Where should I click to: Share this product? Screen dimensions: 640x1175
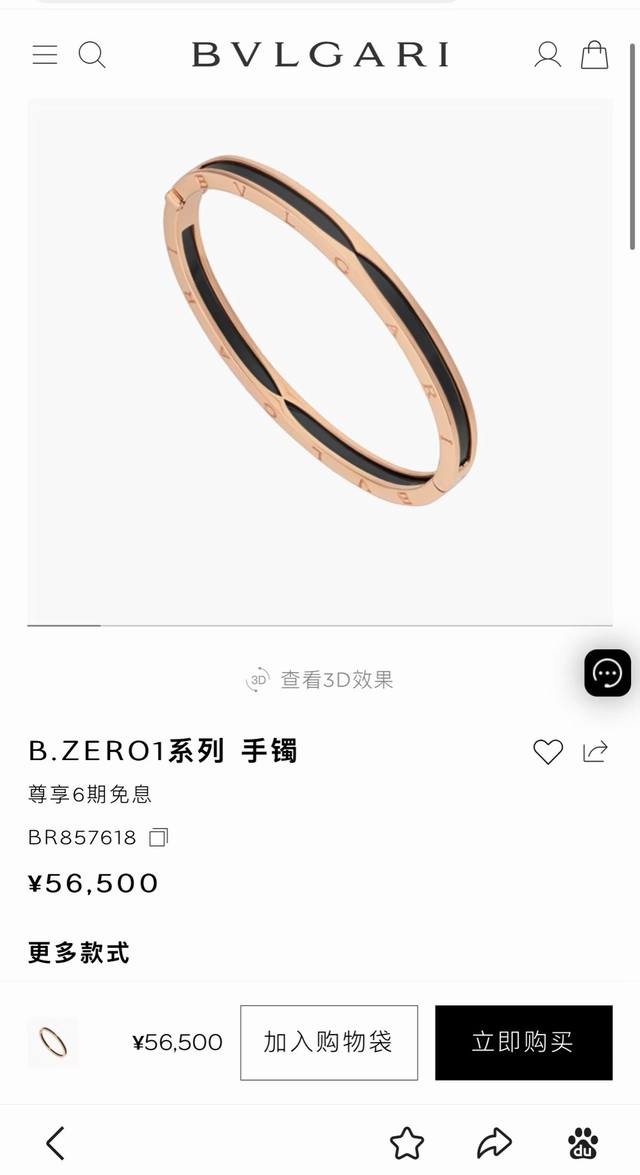pyautogui.click(x=596, y=751)
